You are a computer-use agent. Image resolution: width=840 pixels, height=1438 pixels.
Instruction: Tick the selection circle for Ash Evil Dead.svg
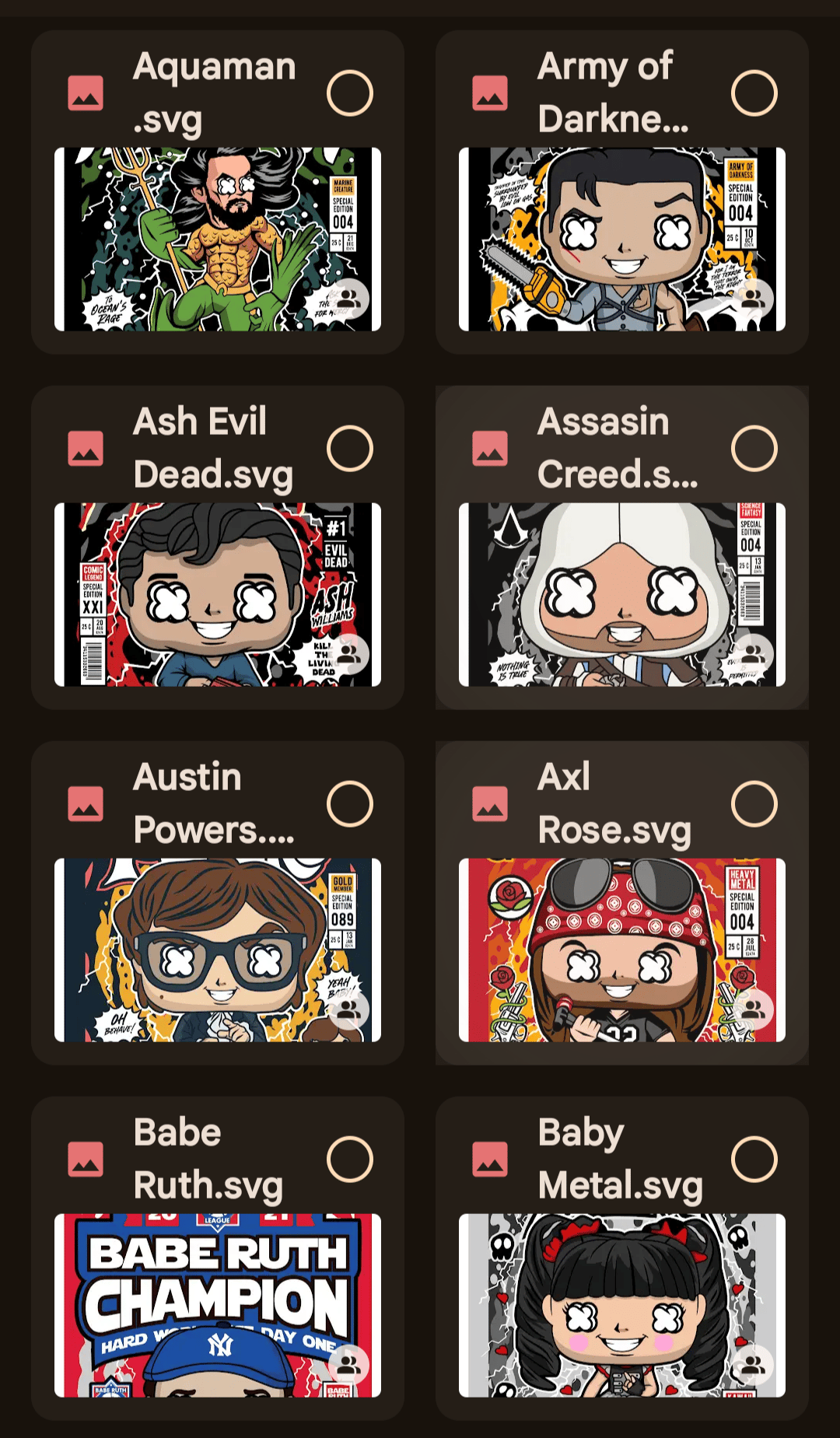349,449
